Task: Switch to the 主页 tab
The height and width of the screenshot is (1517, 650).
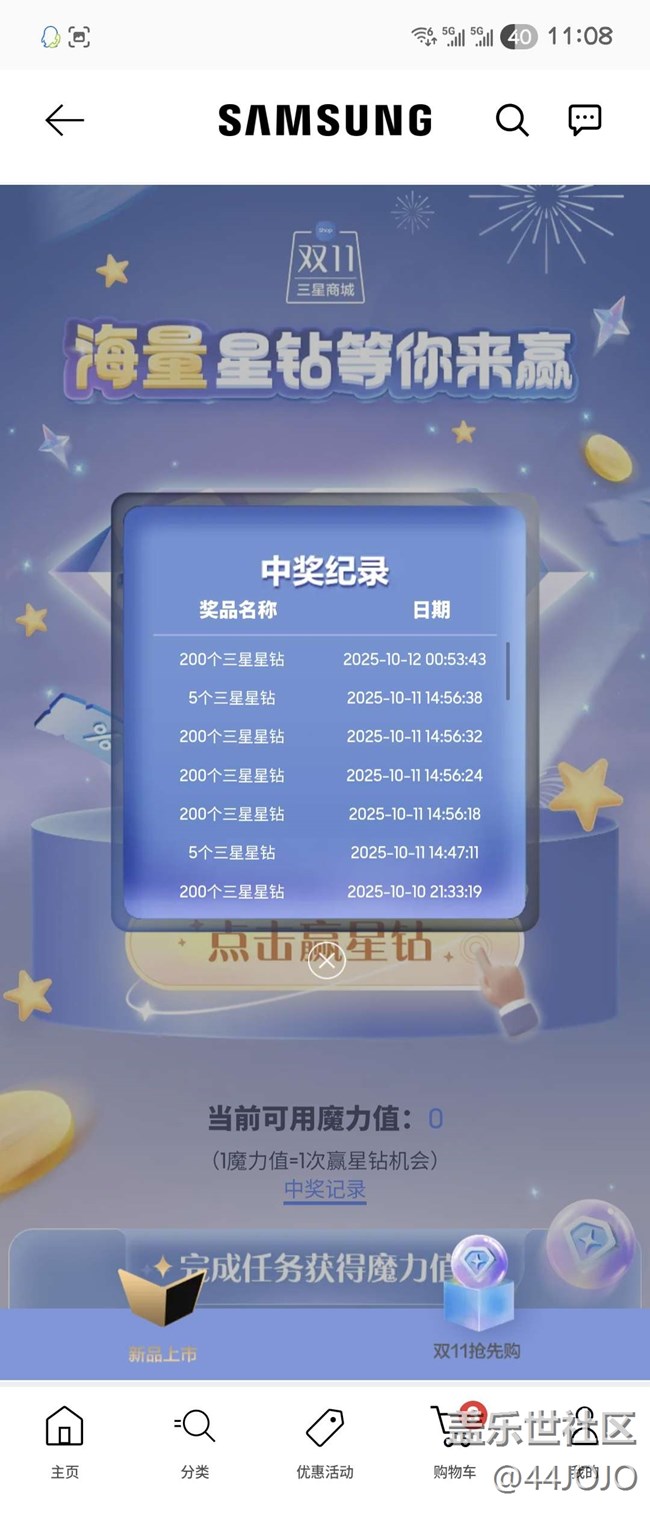Action: click(65, 1440)
